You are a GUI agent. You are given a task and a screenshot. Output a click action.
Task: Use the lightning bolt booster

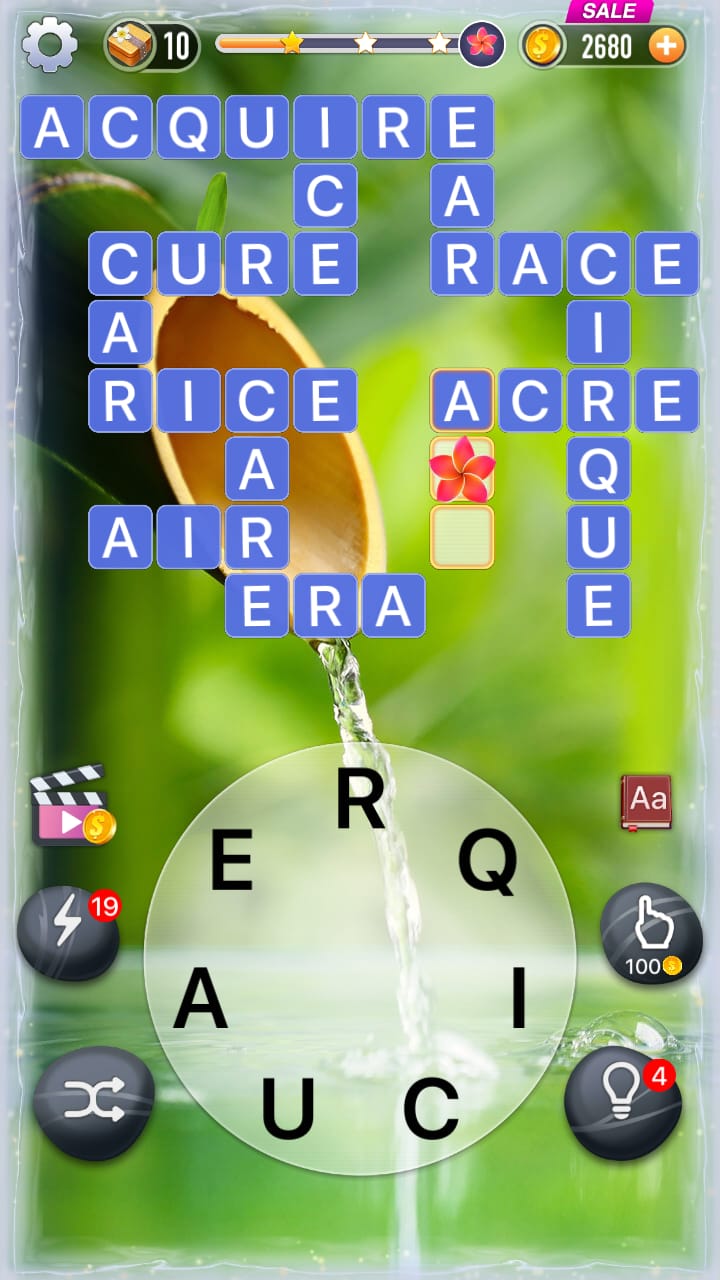68,931
